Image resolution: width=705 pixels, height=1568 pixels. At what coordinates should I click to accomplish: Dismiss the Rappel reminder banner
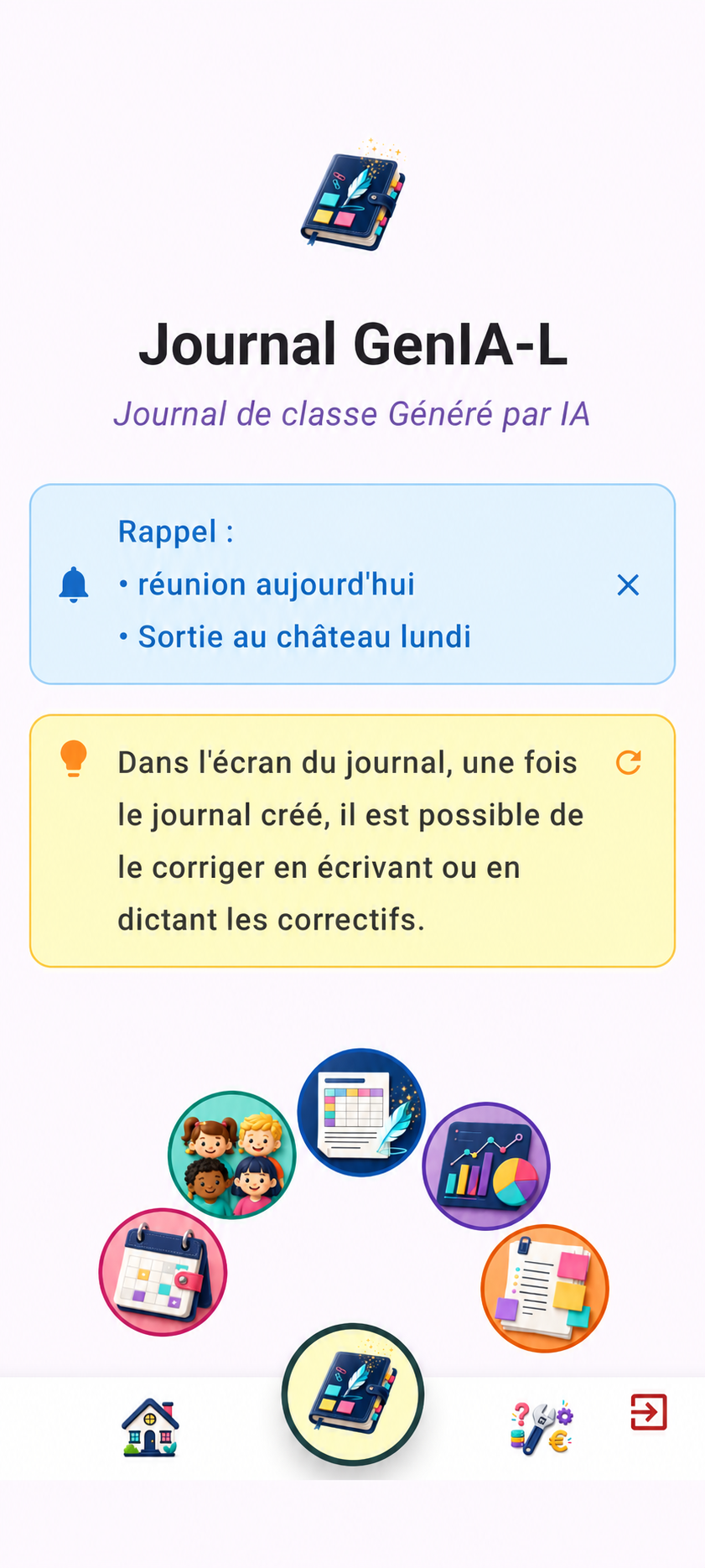coord(628,584)
